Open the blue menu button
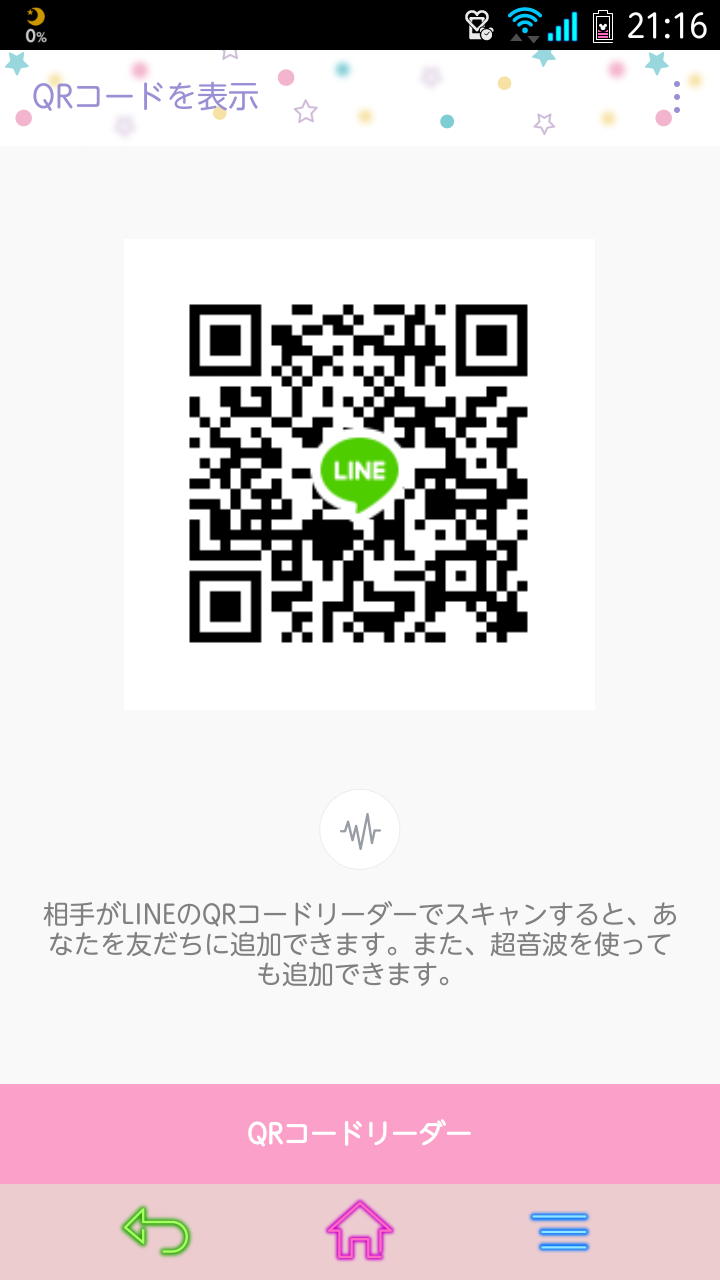 pyautogui.click(x=560, y=1231)
